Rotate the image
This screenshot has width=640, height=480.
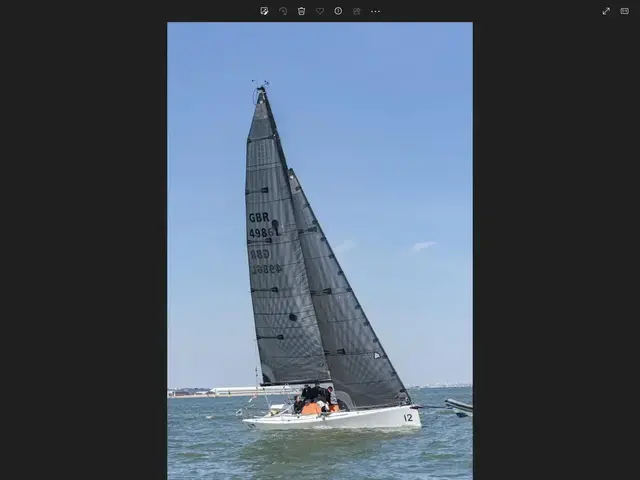click(x=283, y=11)
